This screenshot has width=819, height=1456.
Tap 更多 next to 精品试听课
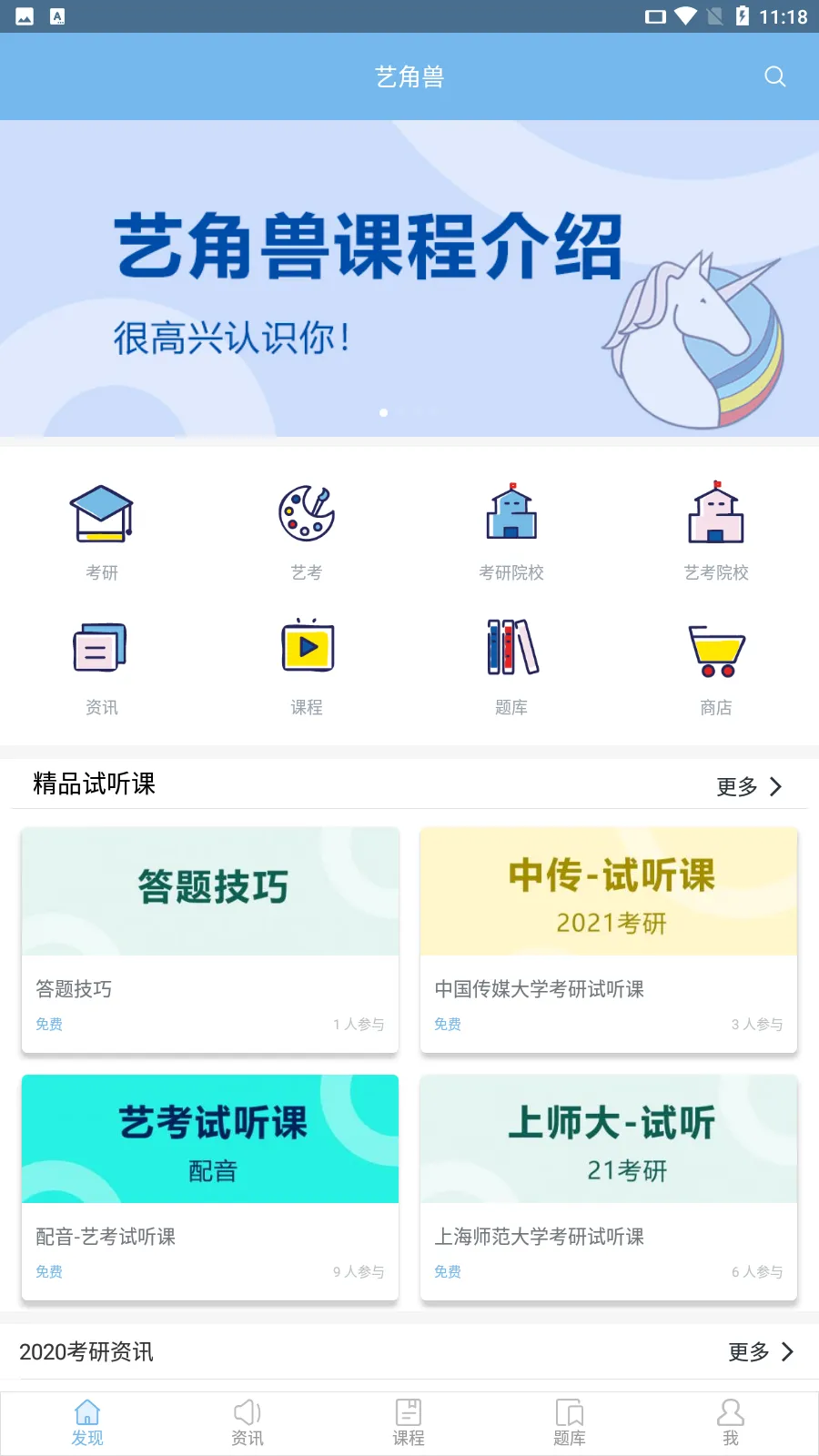(x=749, y=786)
